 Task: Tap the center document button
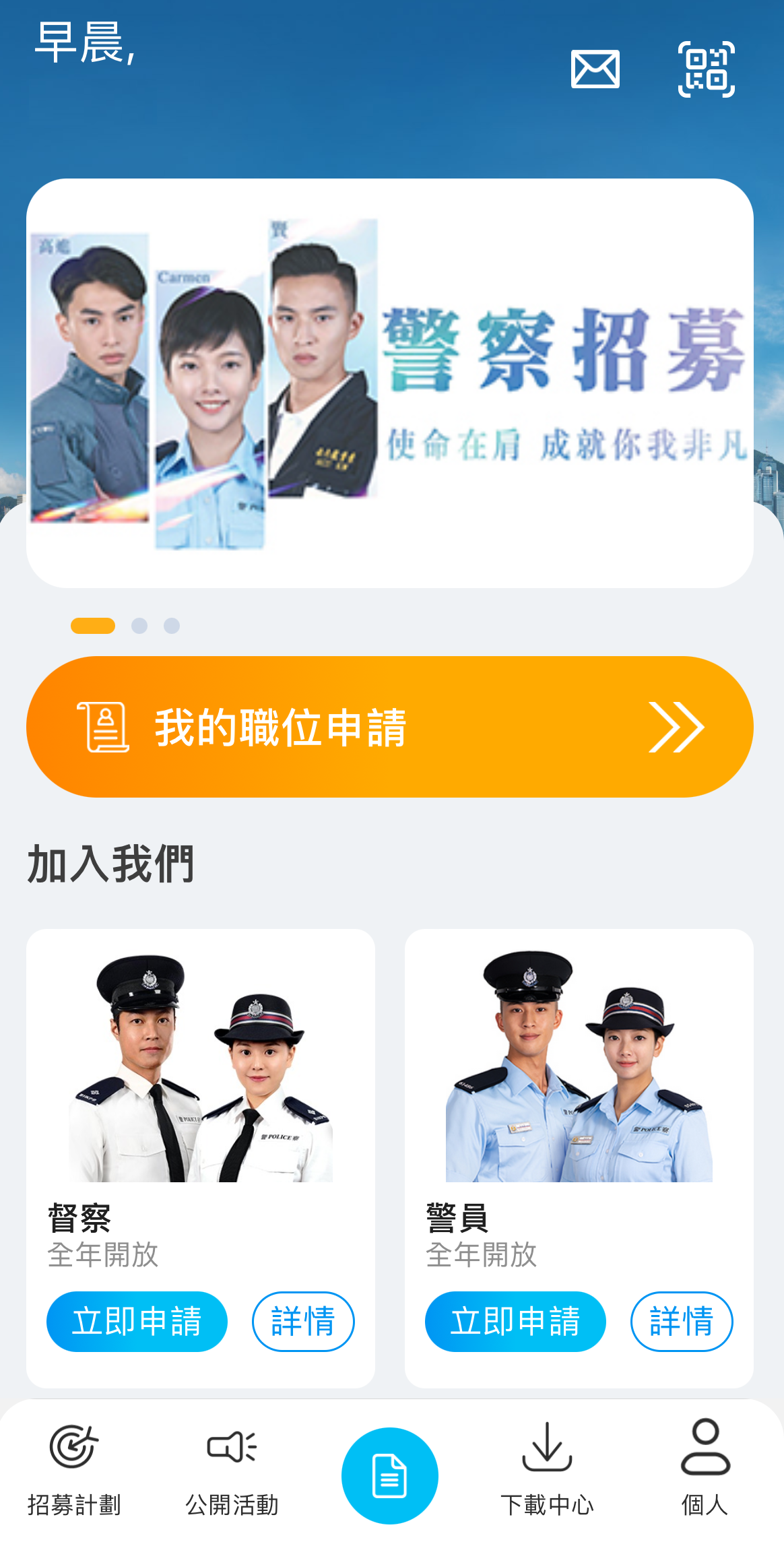(x=389, y=1475)
